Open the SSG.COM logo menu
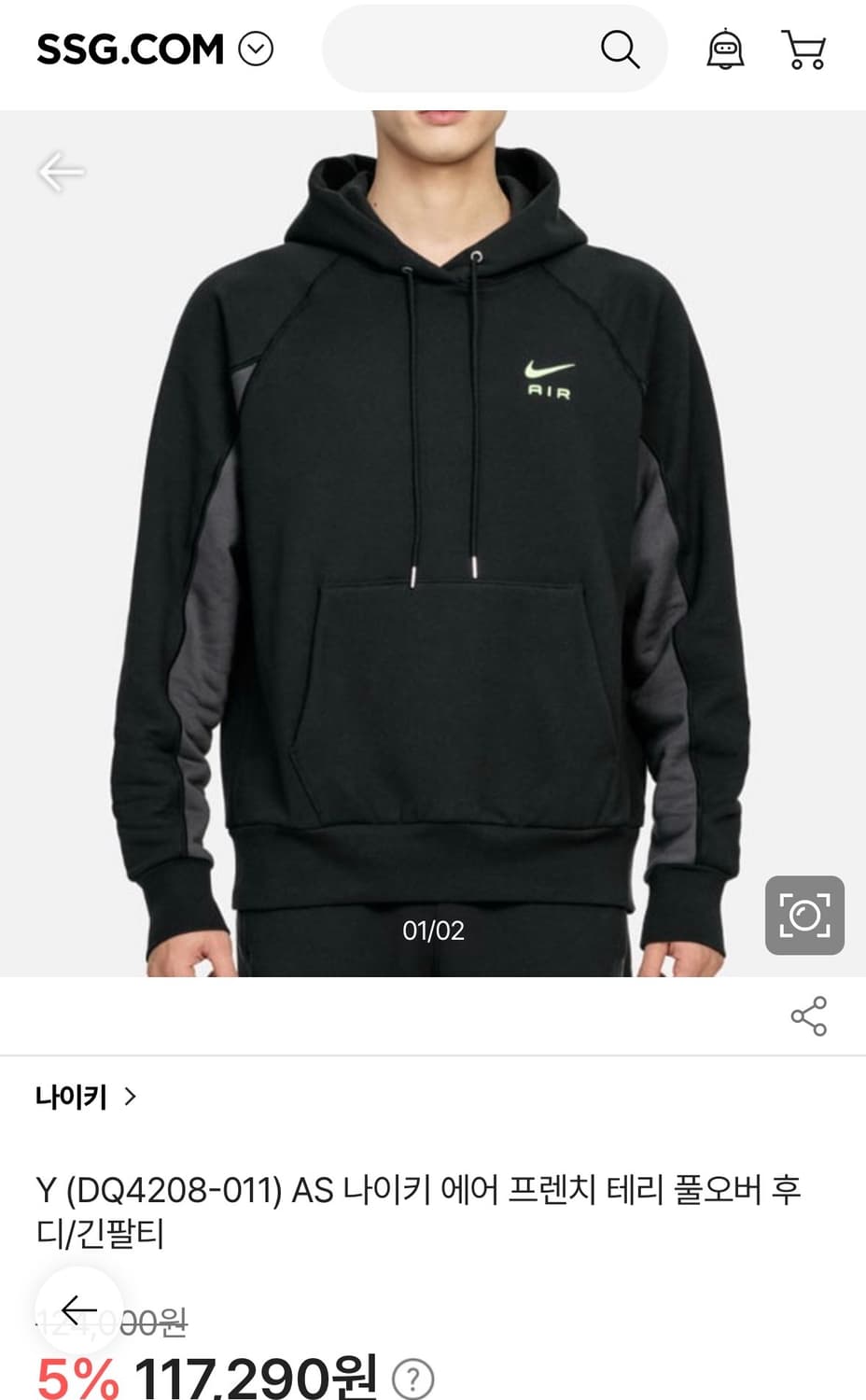This screenshot has height=1400, width=866. click(x=129, y=49)
